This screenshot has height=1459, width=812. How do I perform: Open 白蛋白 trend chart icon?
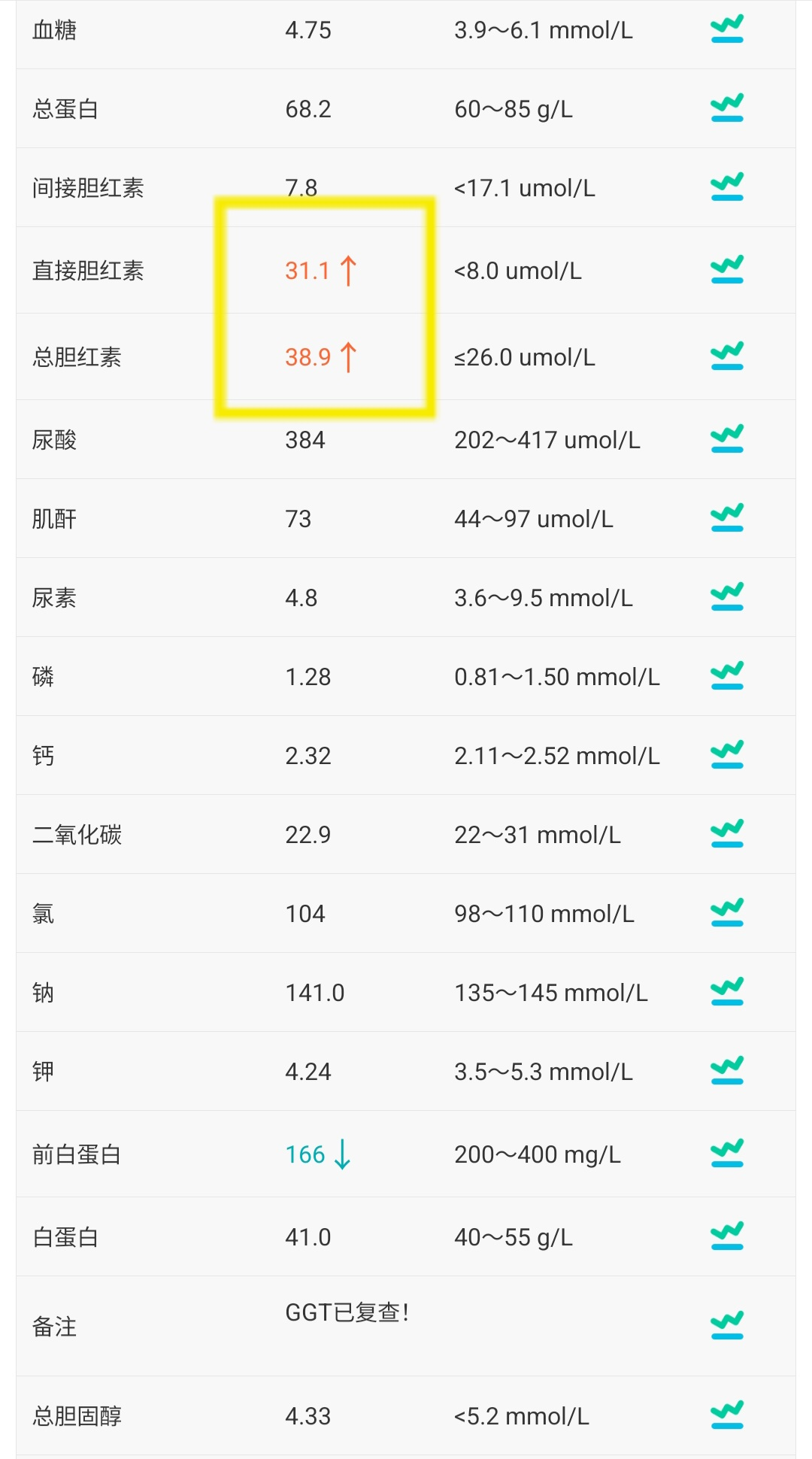(x=727, y=1236)
